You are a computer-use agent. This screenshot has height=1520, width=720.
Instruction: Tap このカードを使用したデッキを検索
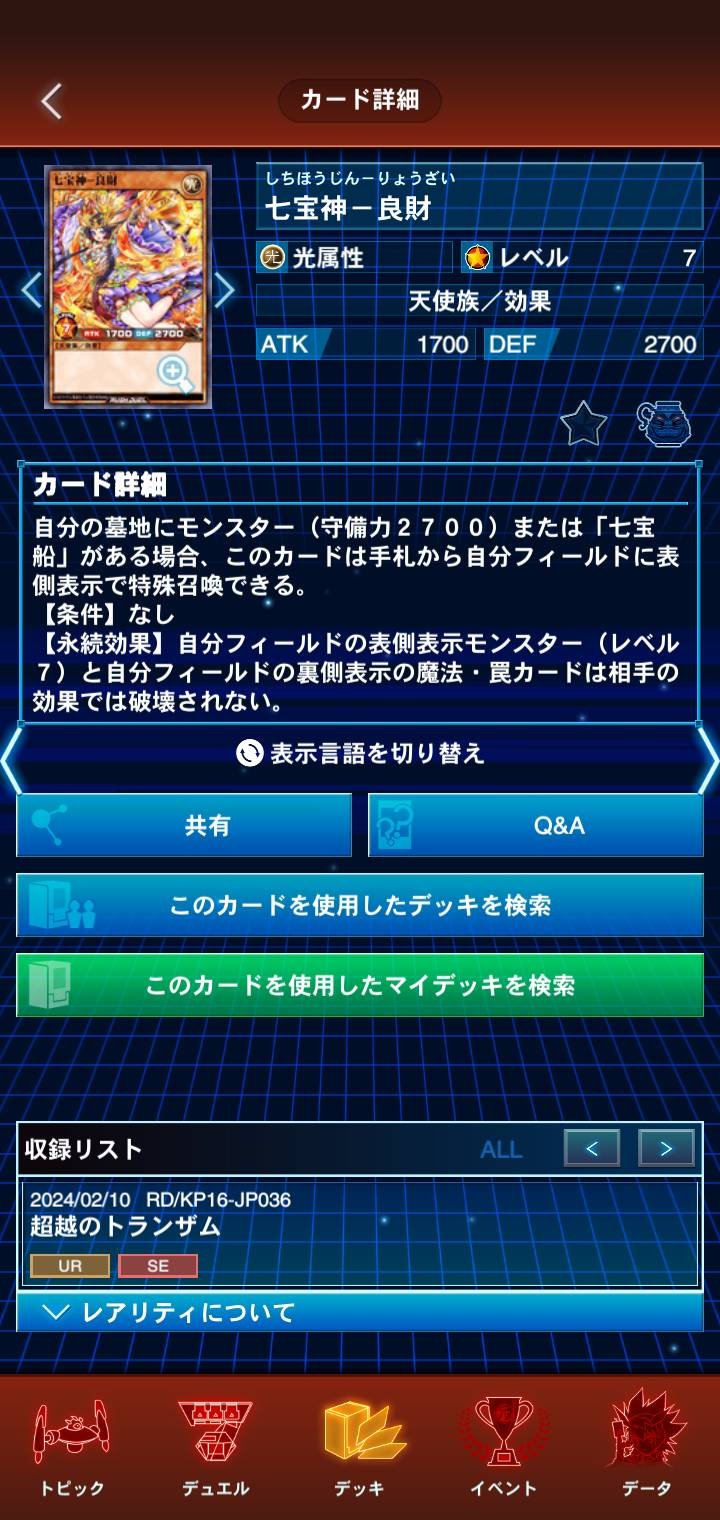360,905
